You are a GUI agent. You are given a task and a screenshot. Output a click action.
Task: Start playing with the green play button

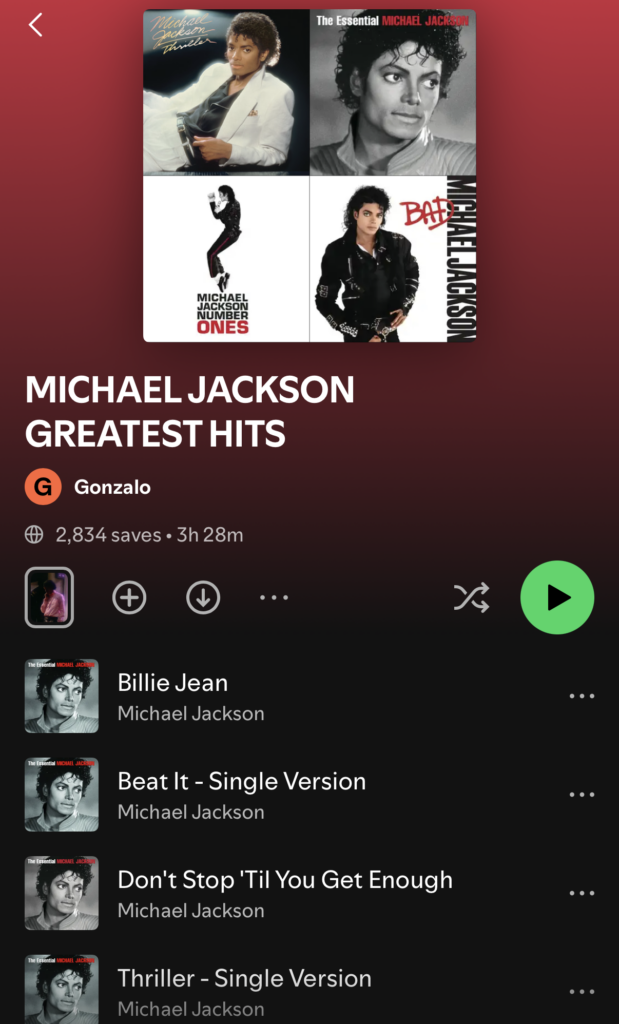[557, 597]
